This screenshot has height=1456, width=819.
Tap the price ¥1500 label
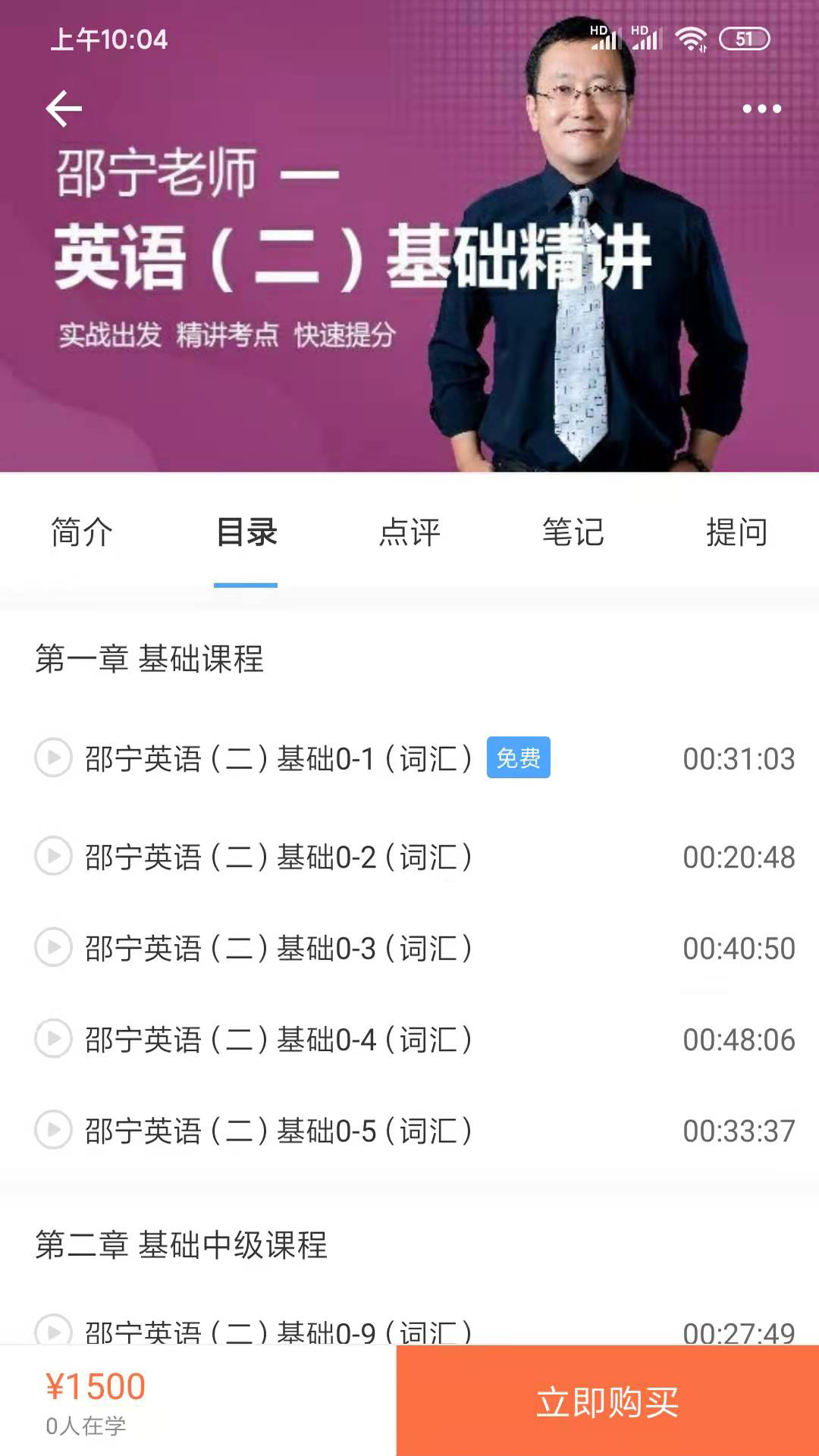coord(93,1384)
